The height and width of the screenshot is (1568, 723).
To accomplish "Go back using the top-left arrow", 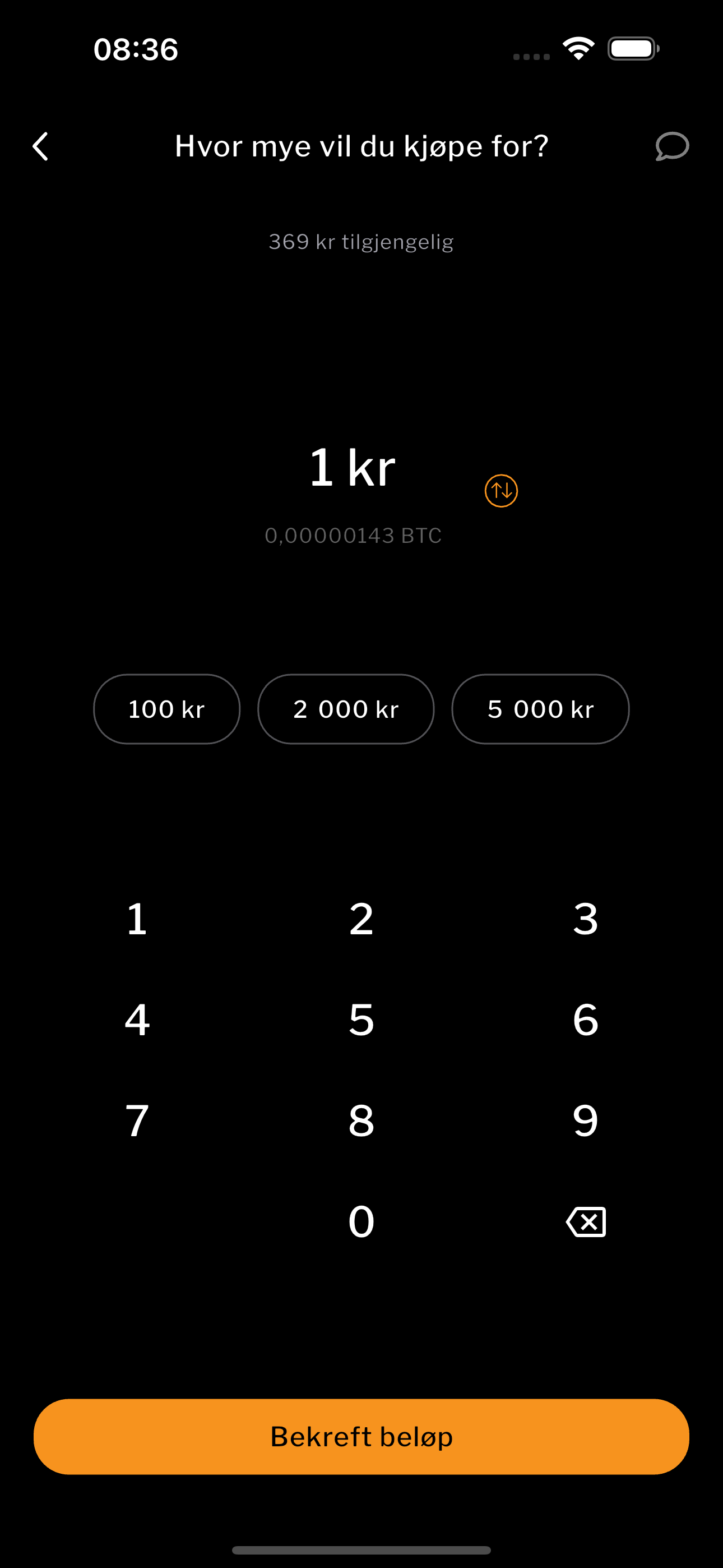I will click(x=41, y=147).
